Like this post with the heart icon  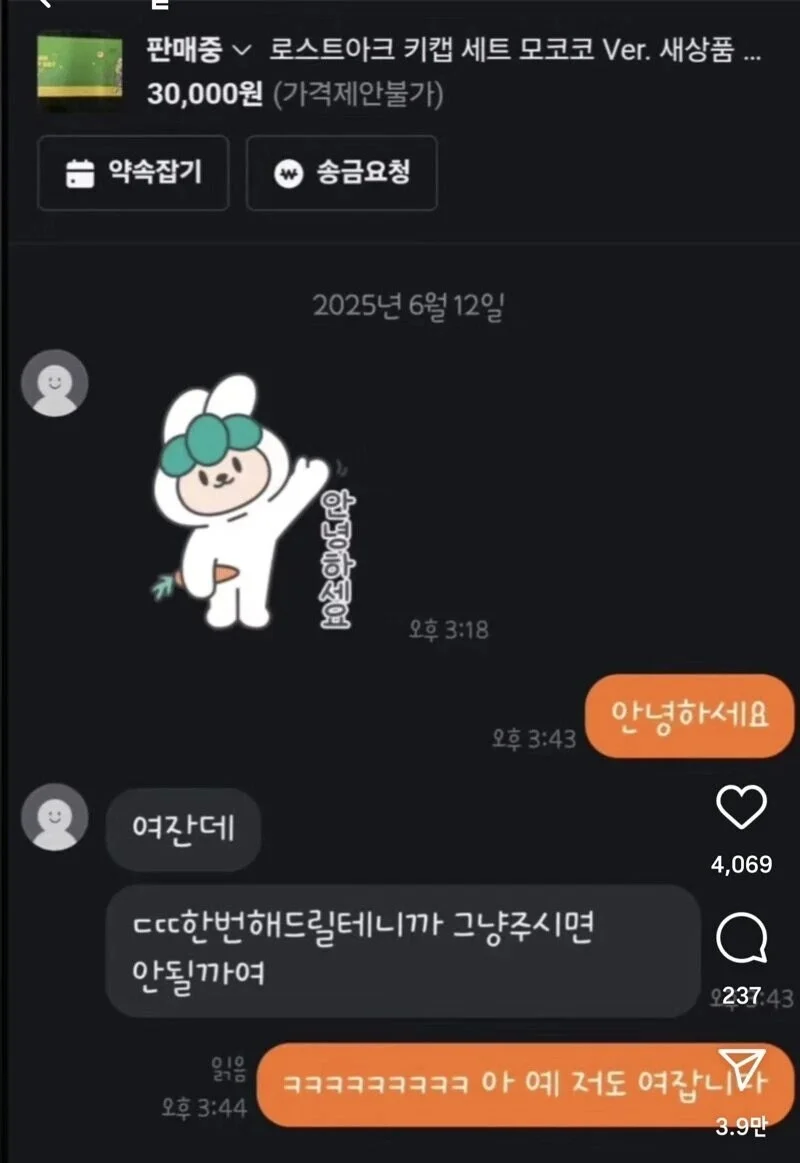point(742,808)
